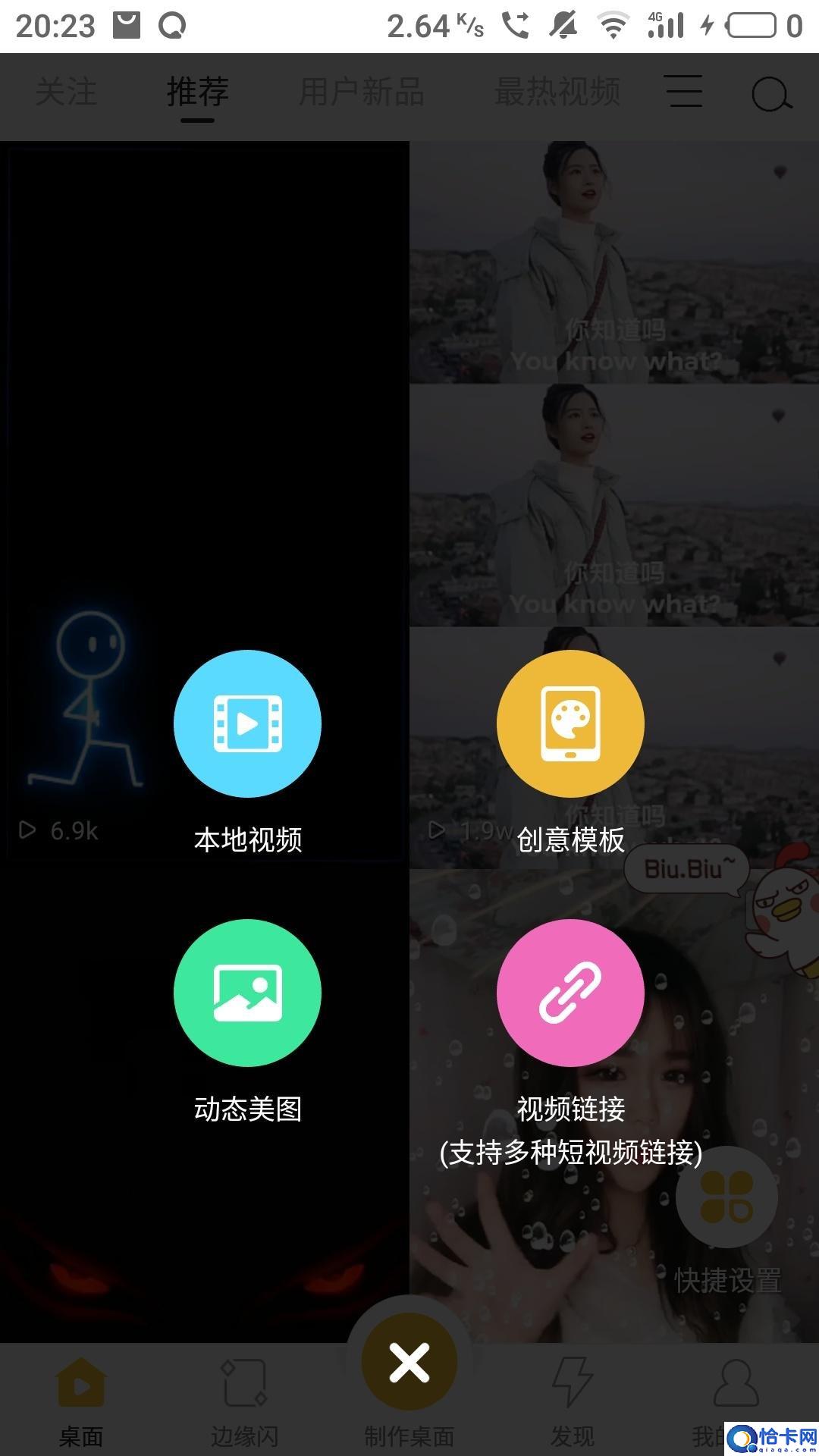Switch to the 最热视频 tab
This screenshot has width=819, height=1456.
pos(557,93)
